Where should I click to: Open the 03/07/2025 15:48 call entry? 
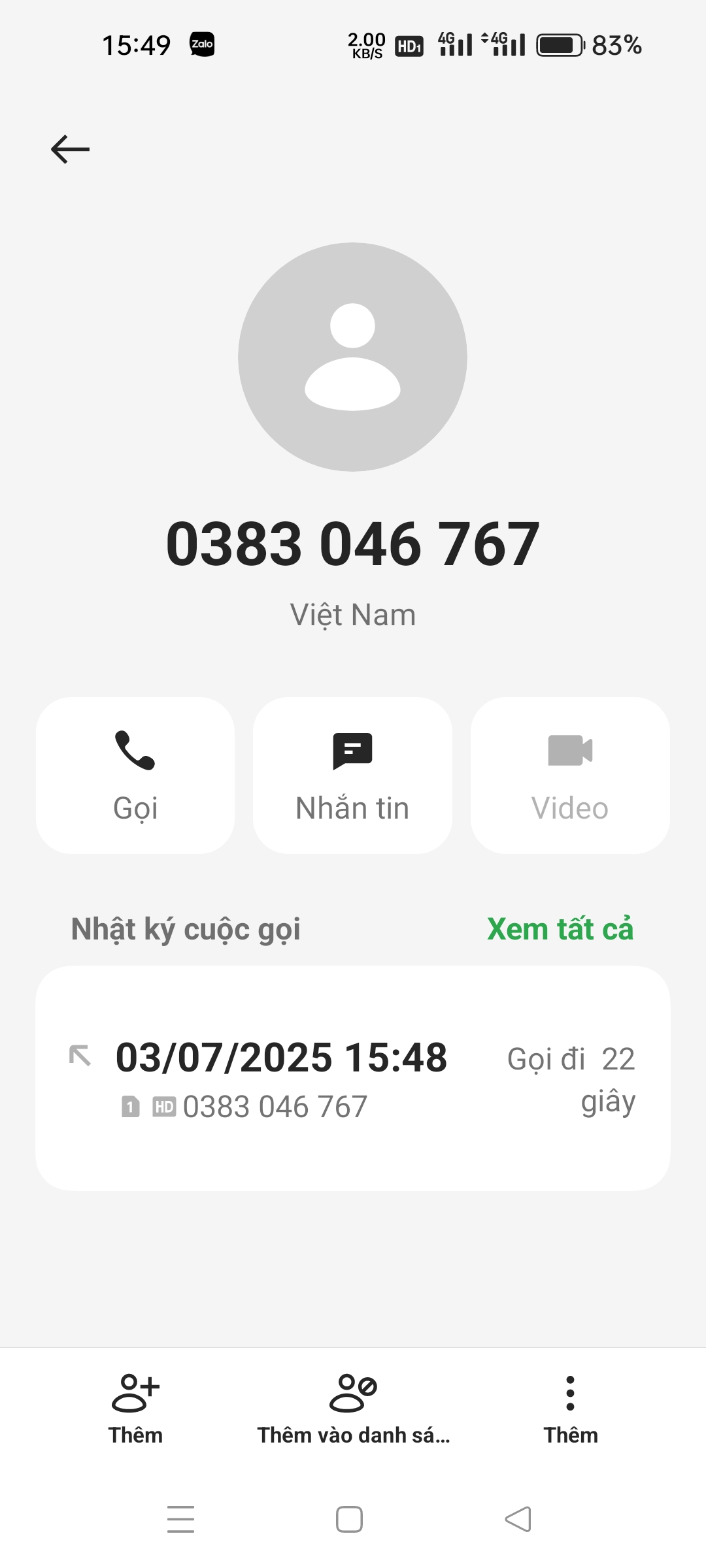(x=352, y=1078)
